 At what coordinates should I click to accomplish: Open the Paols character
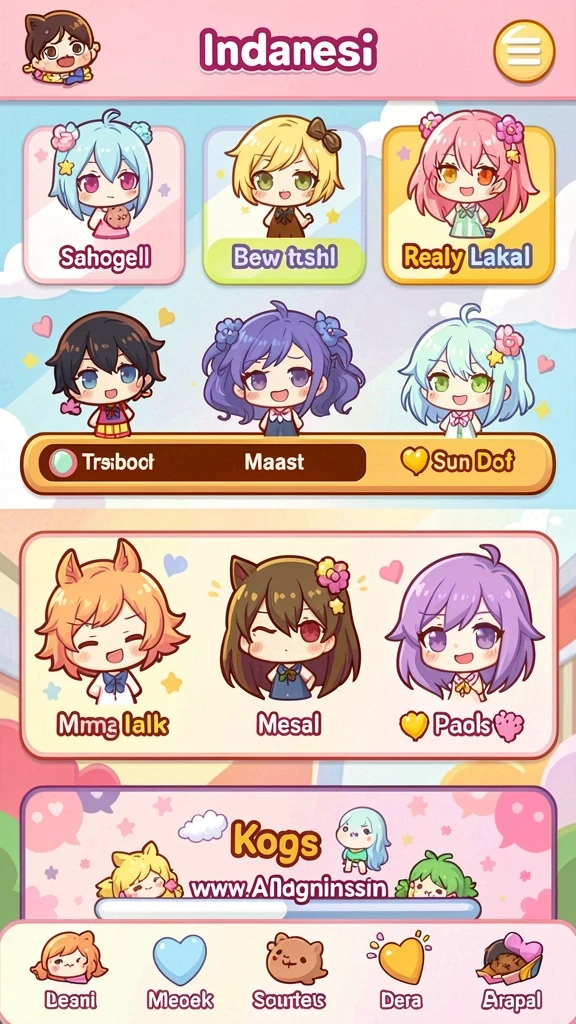click(x=464, y=643)
